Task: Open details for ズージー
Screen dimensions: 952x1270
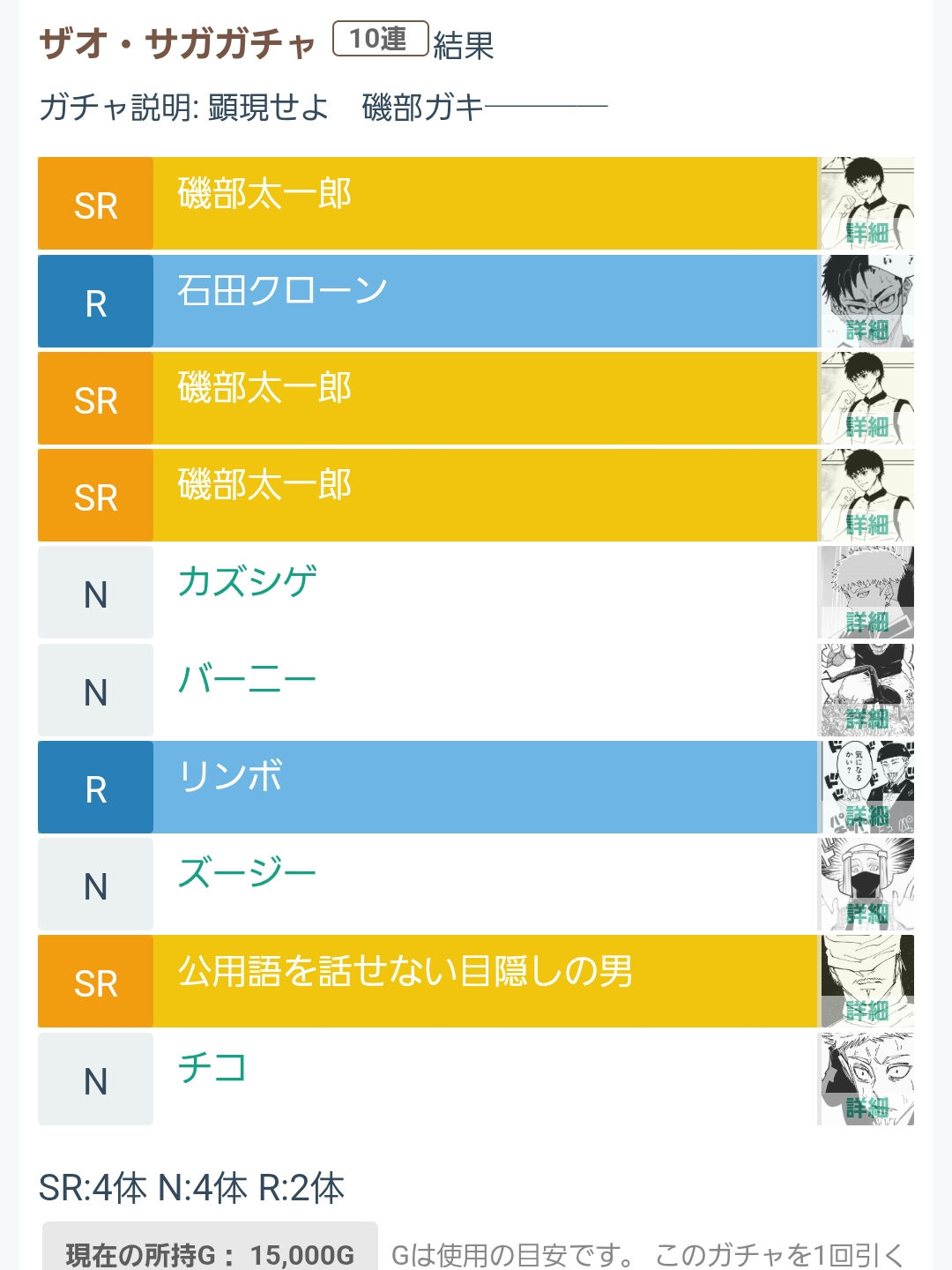Action: pos(866,913)
